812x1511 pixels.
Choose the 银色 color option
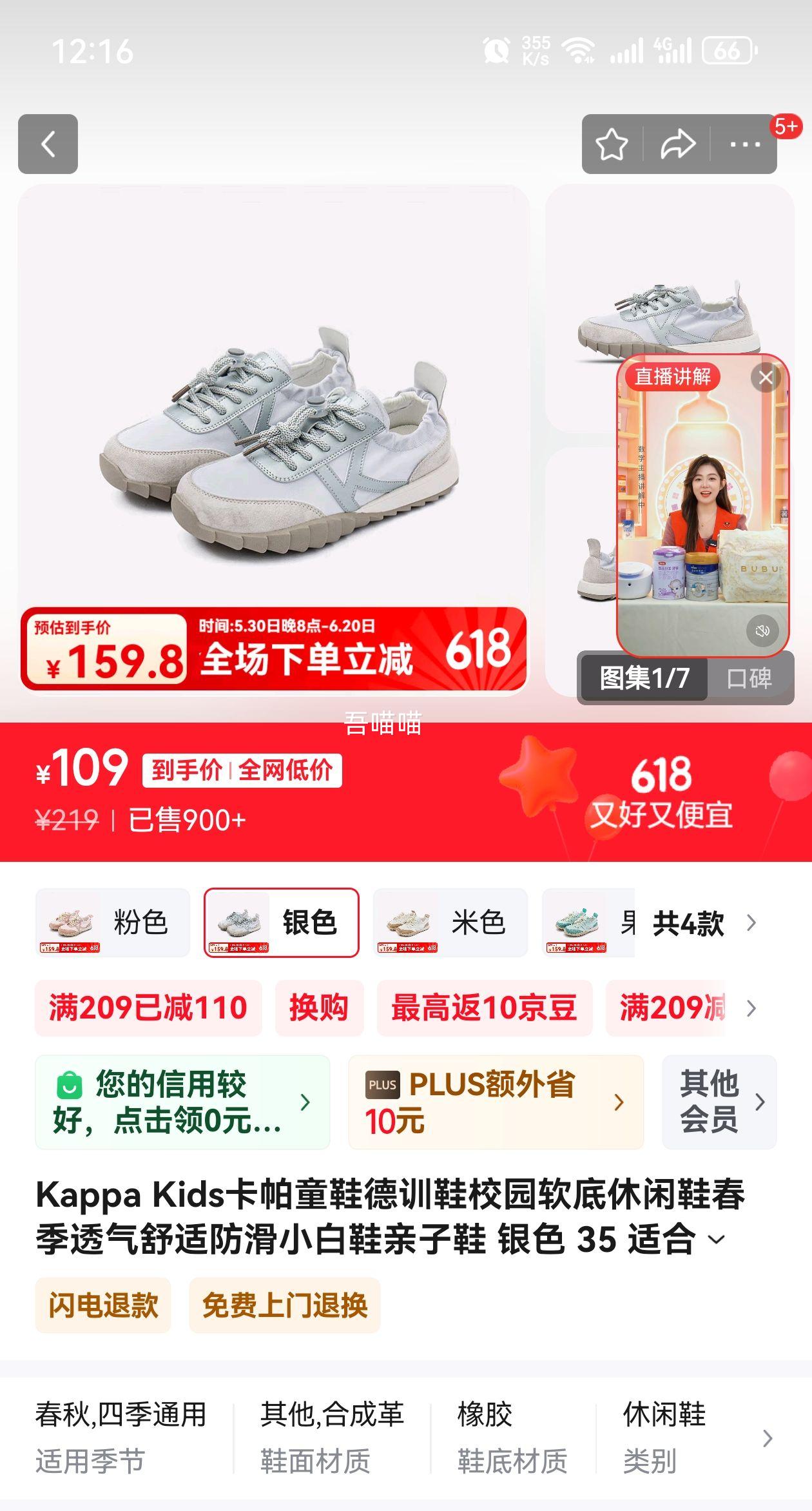pos(282,922)
